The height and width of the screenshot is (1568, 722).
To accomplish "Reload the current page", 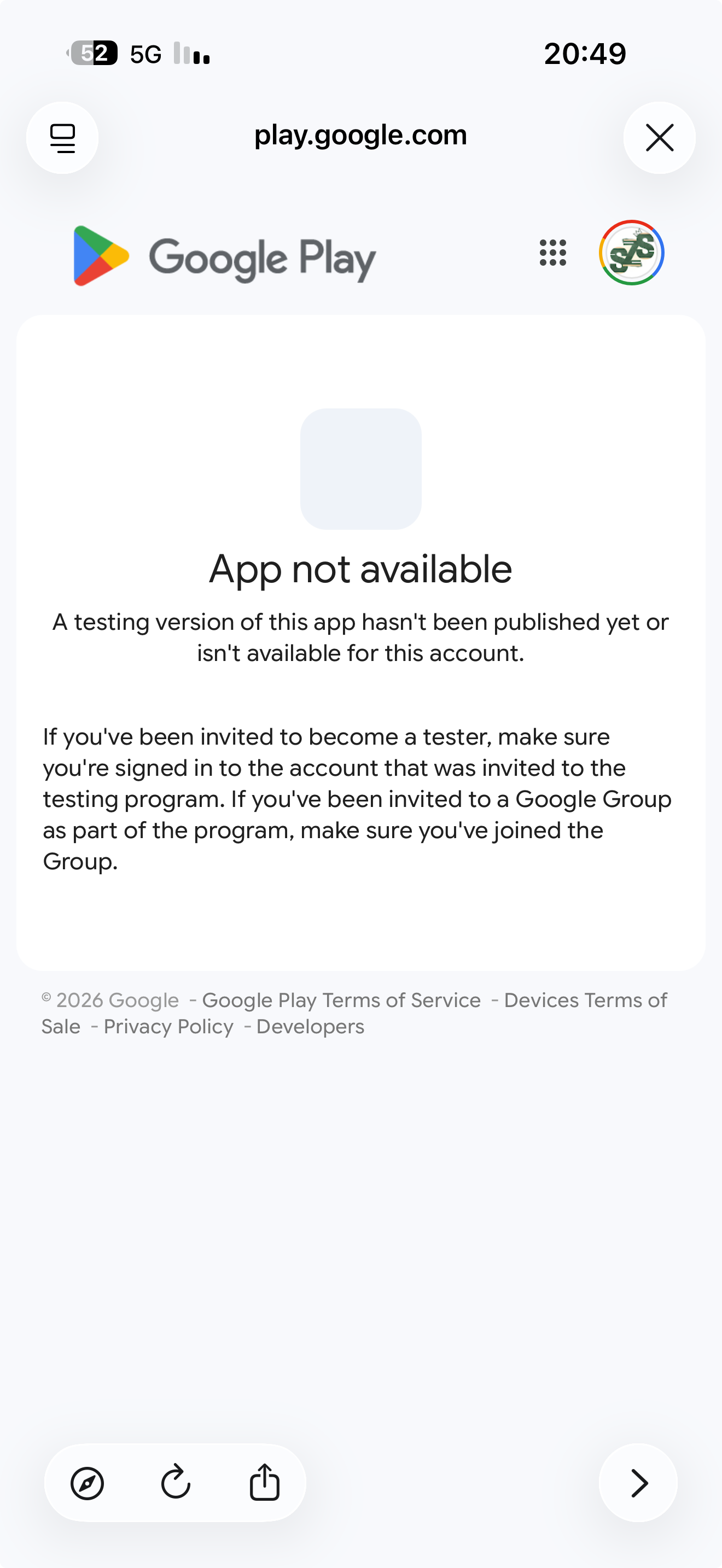I will tap(176, 1483).
